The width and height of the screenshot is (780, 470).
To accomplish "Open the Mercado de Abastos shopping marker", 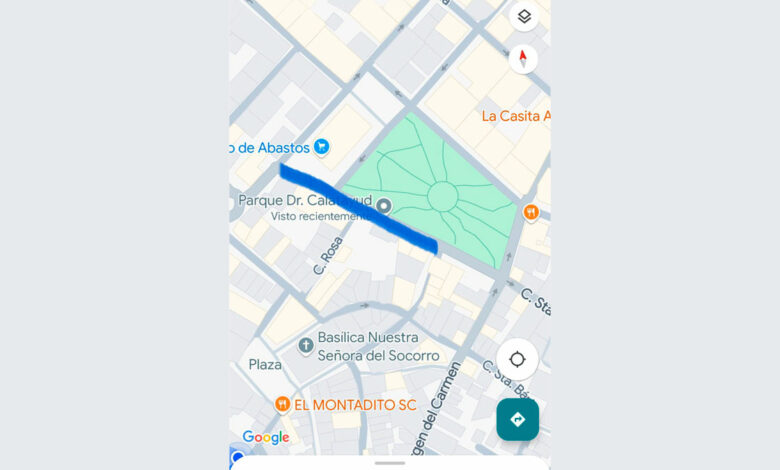I will click(x=321, y=147).
